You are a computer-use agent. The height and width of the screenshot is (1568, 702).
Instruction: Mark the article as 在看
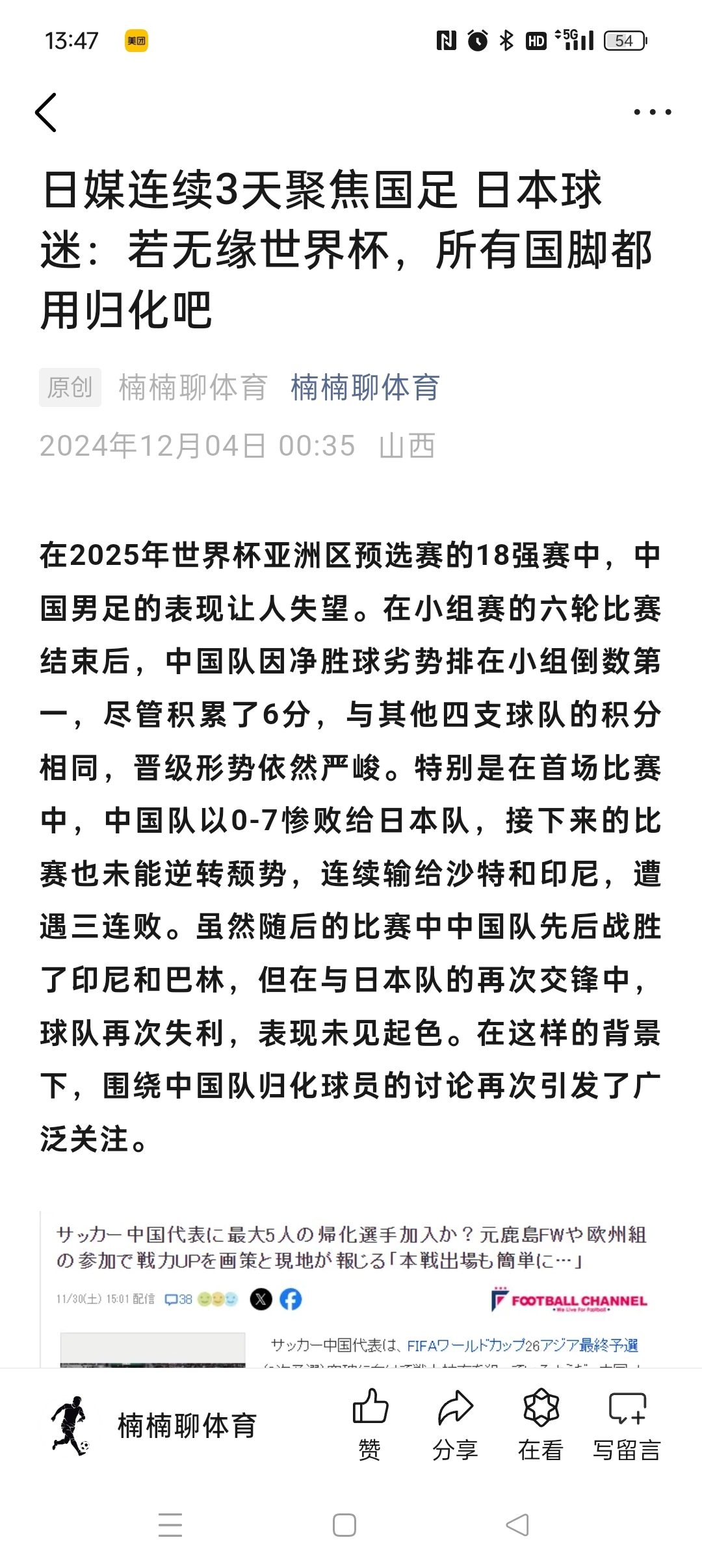541,1424
